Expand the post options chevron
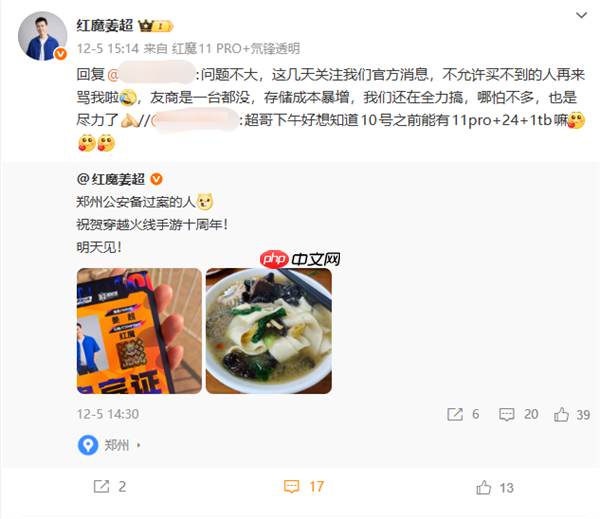 580,15
